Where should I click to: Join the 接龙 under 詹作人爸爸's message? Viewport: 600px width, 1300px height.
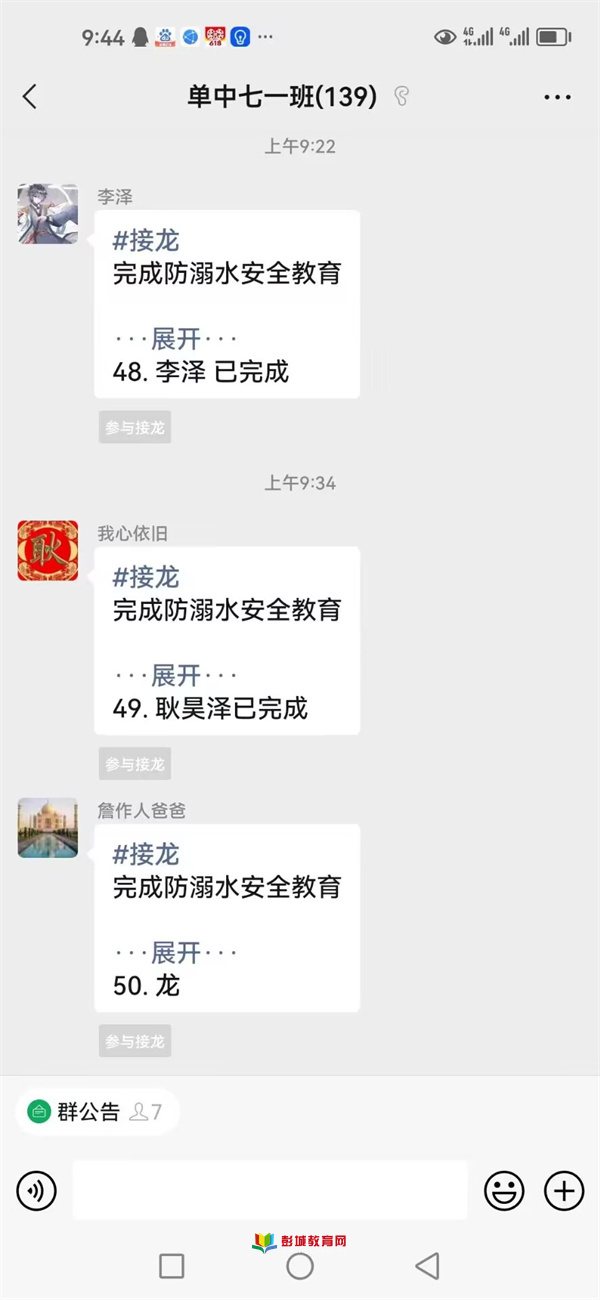135,1041
